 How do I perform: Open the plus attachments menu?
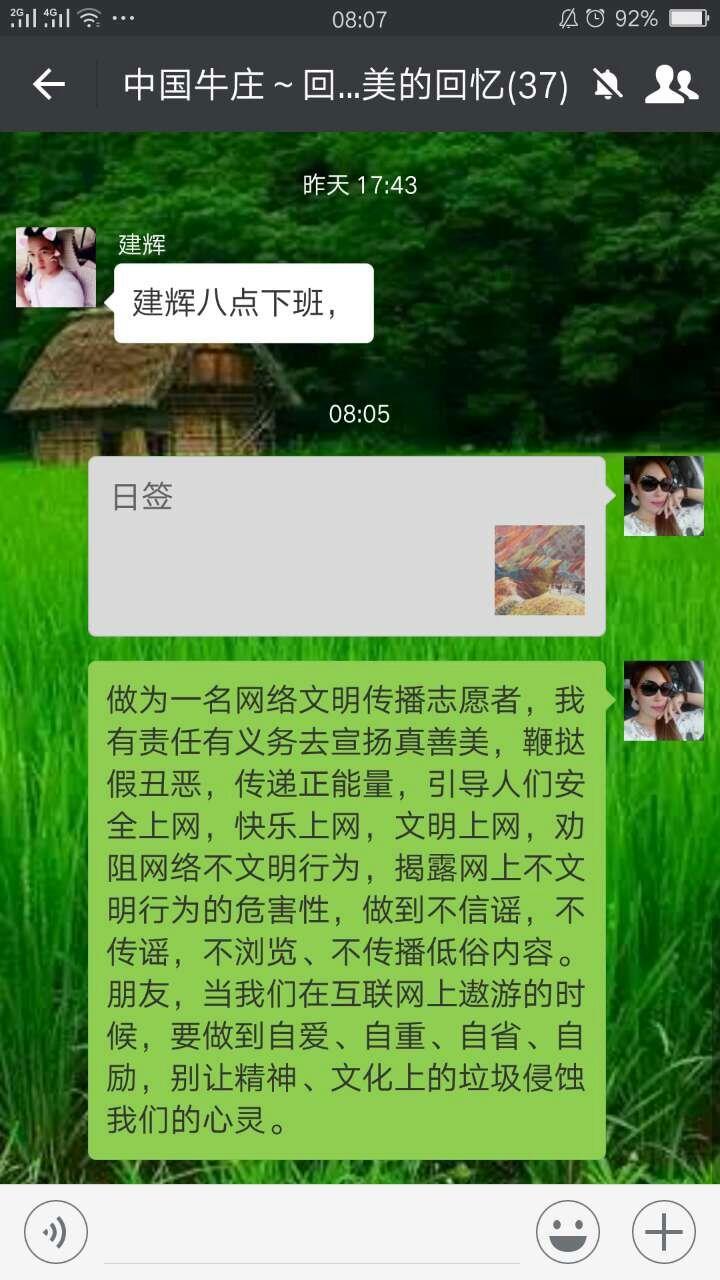coord(664,1232)
